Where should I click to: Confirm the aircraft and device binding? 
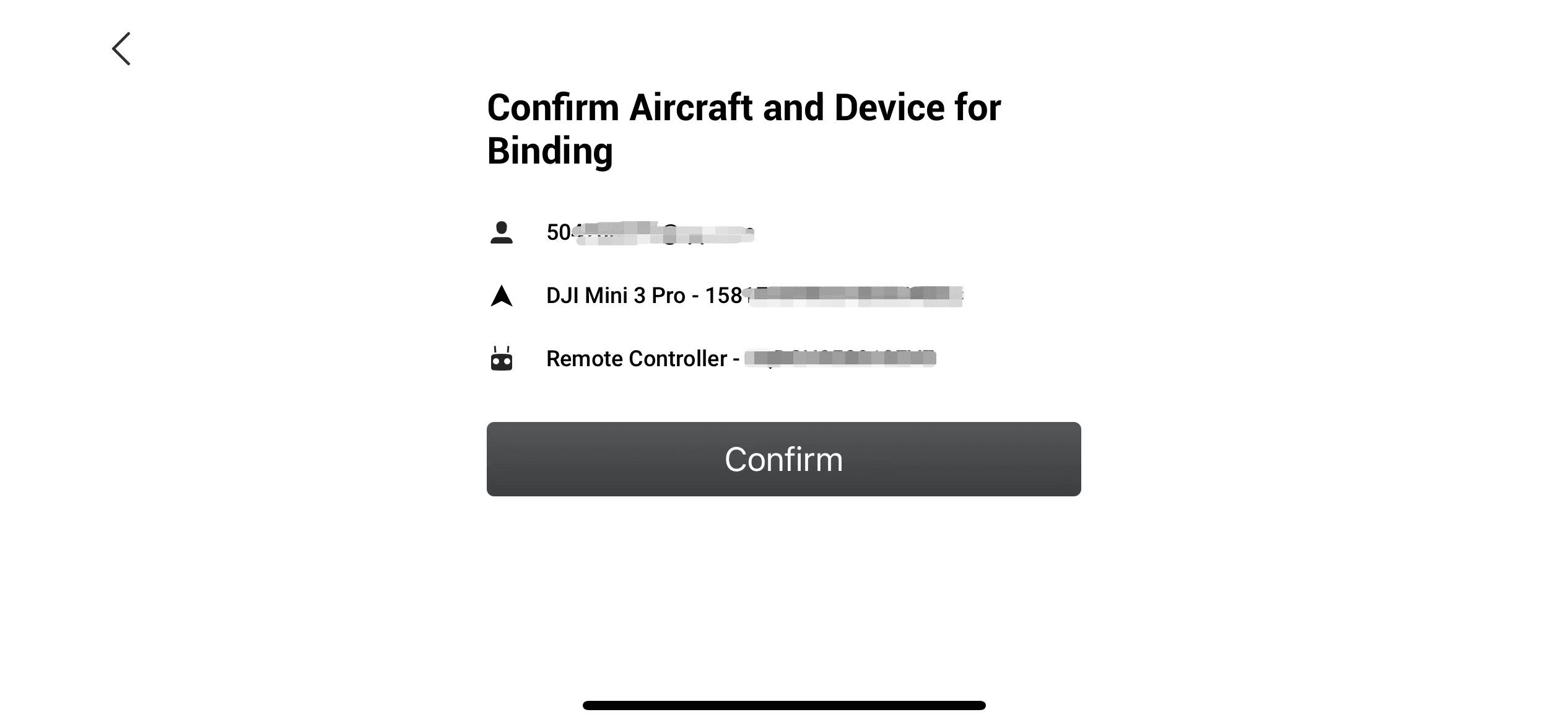pyautogui.click(x=783, y=459)
